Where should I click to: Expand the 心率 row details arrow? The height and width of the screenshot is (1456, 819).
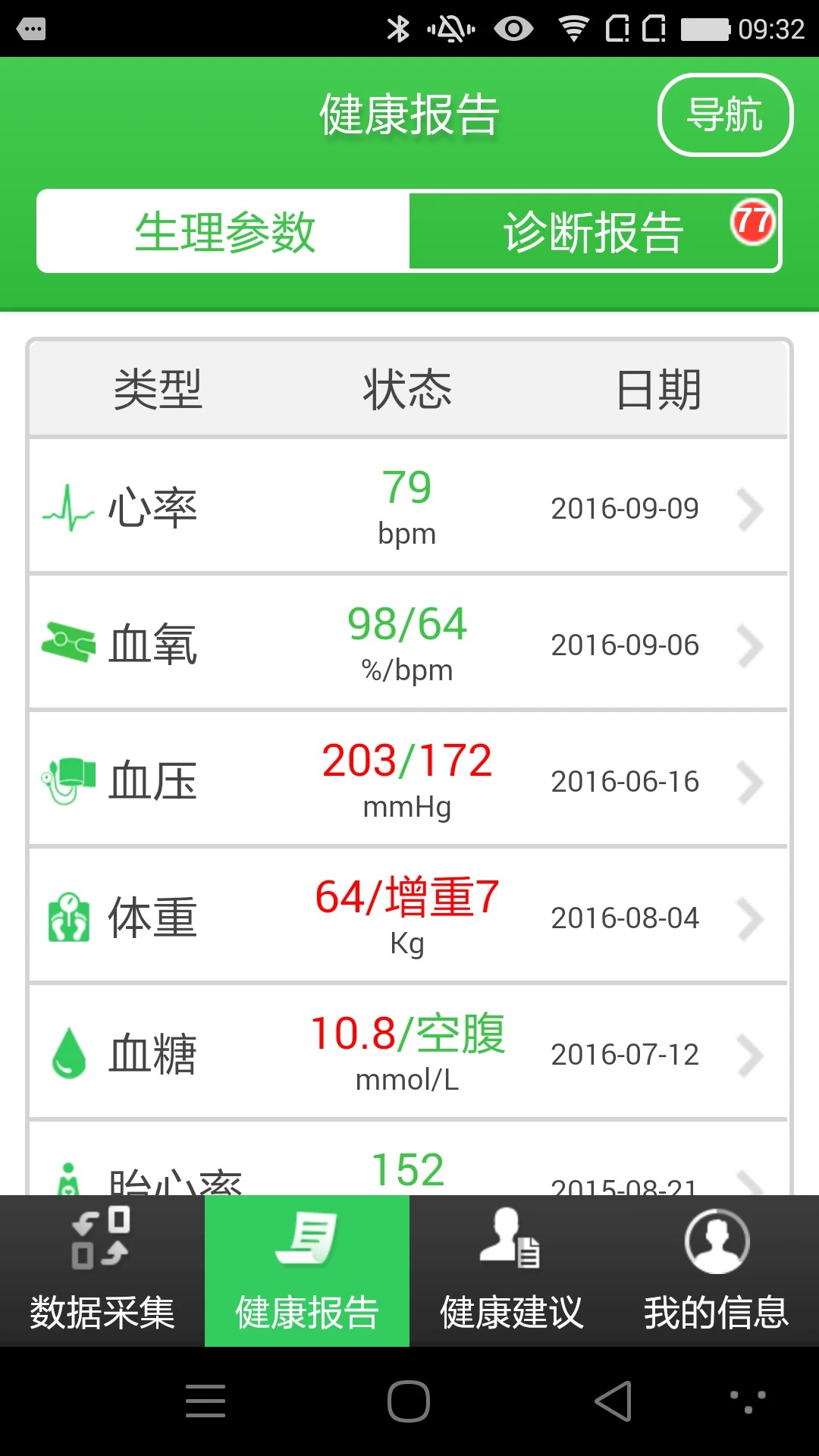coord(750,508)
